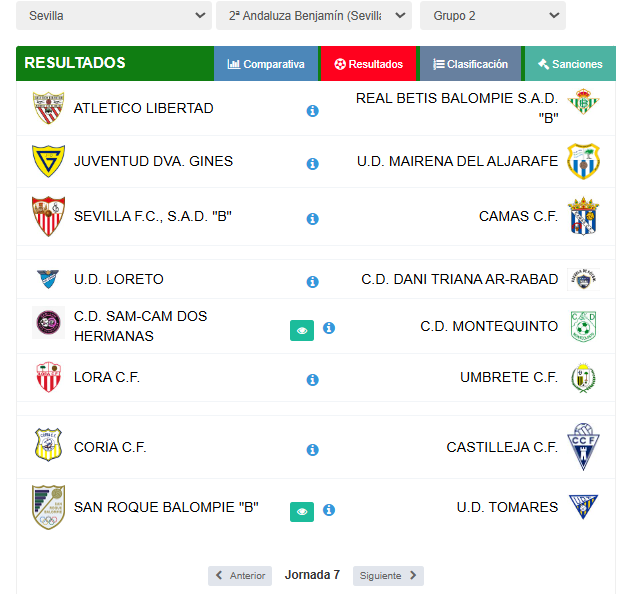625x594 pixels.
Task: Show info for Juventud Dva. Gines match
Action: (312, 164)
